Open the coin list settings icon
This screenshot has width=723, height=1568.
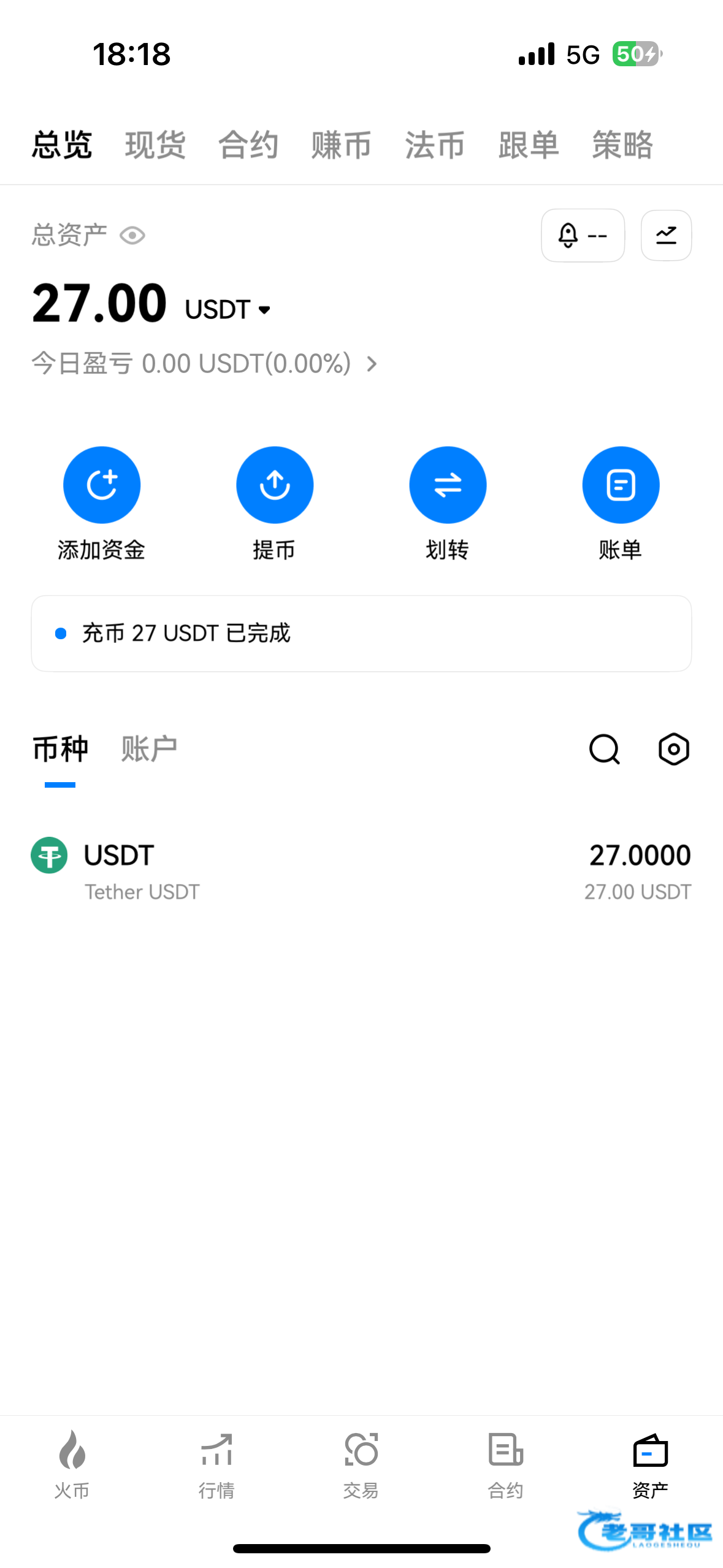coord(673,749)
